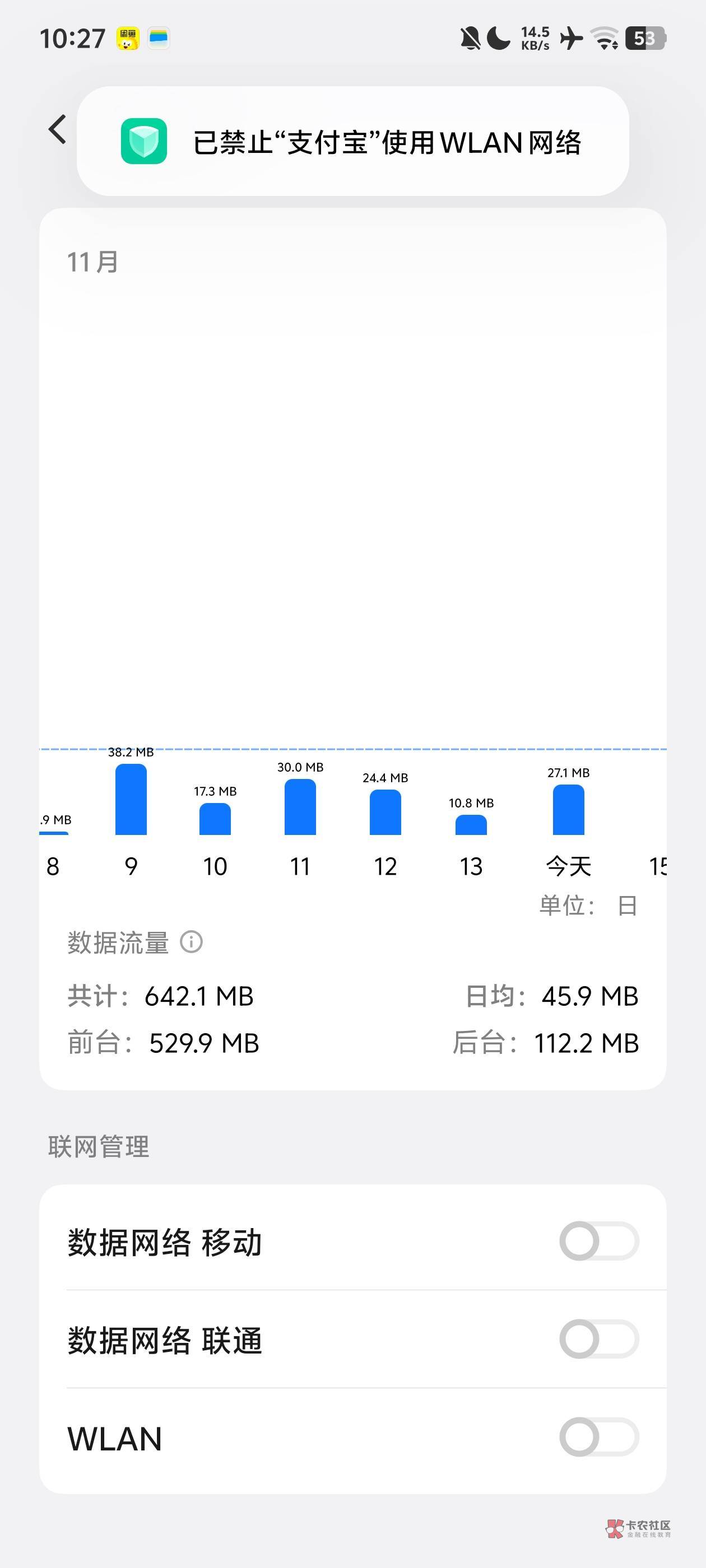This screenshot has height=1568, width=706.
Task: Select the bar for day 9
Action: pos(131,799)
